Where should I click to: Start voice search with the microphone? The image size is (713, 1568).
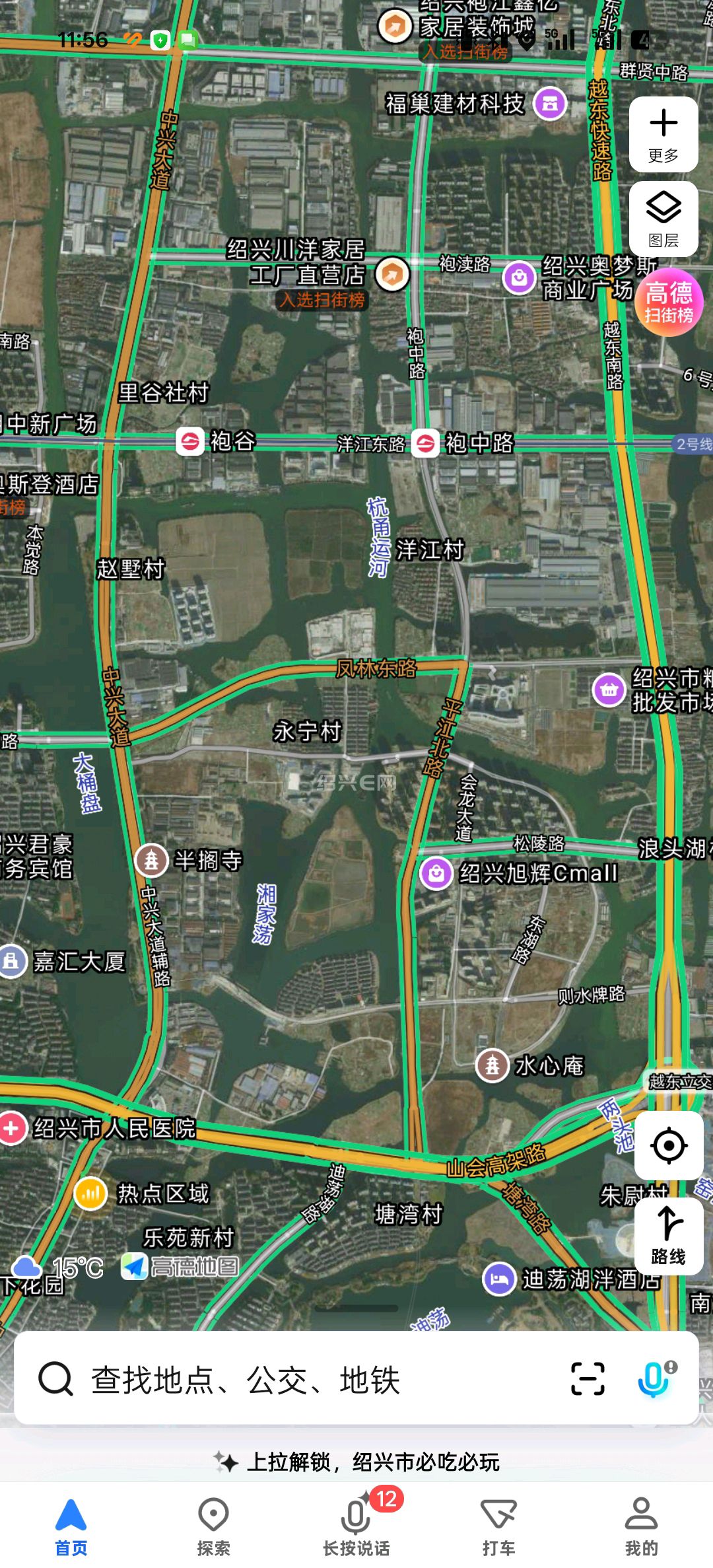click(654, 1378)
